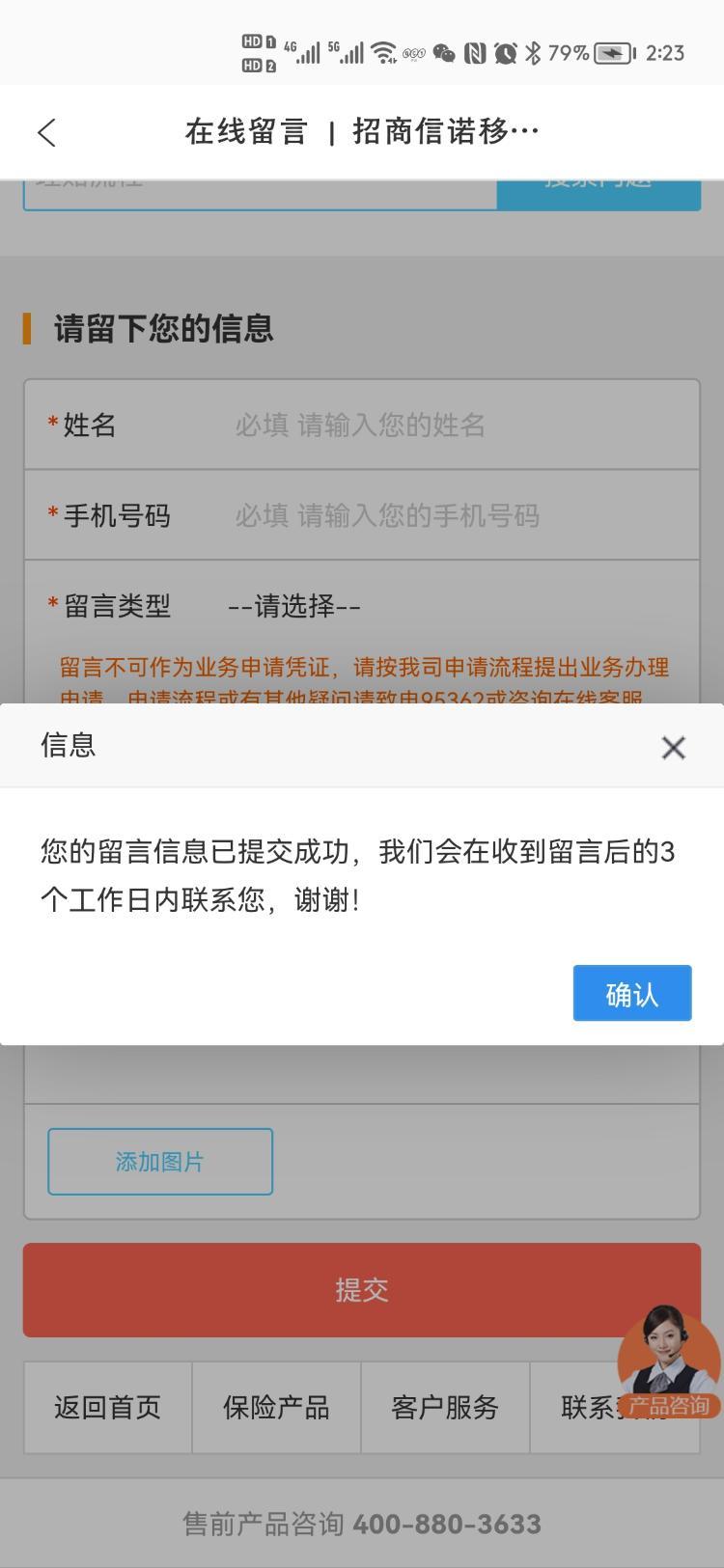
Task: Call the 400-880-3633 consultation number
Action: pos(447,1523)
